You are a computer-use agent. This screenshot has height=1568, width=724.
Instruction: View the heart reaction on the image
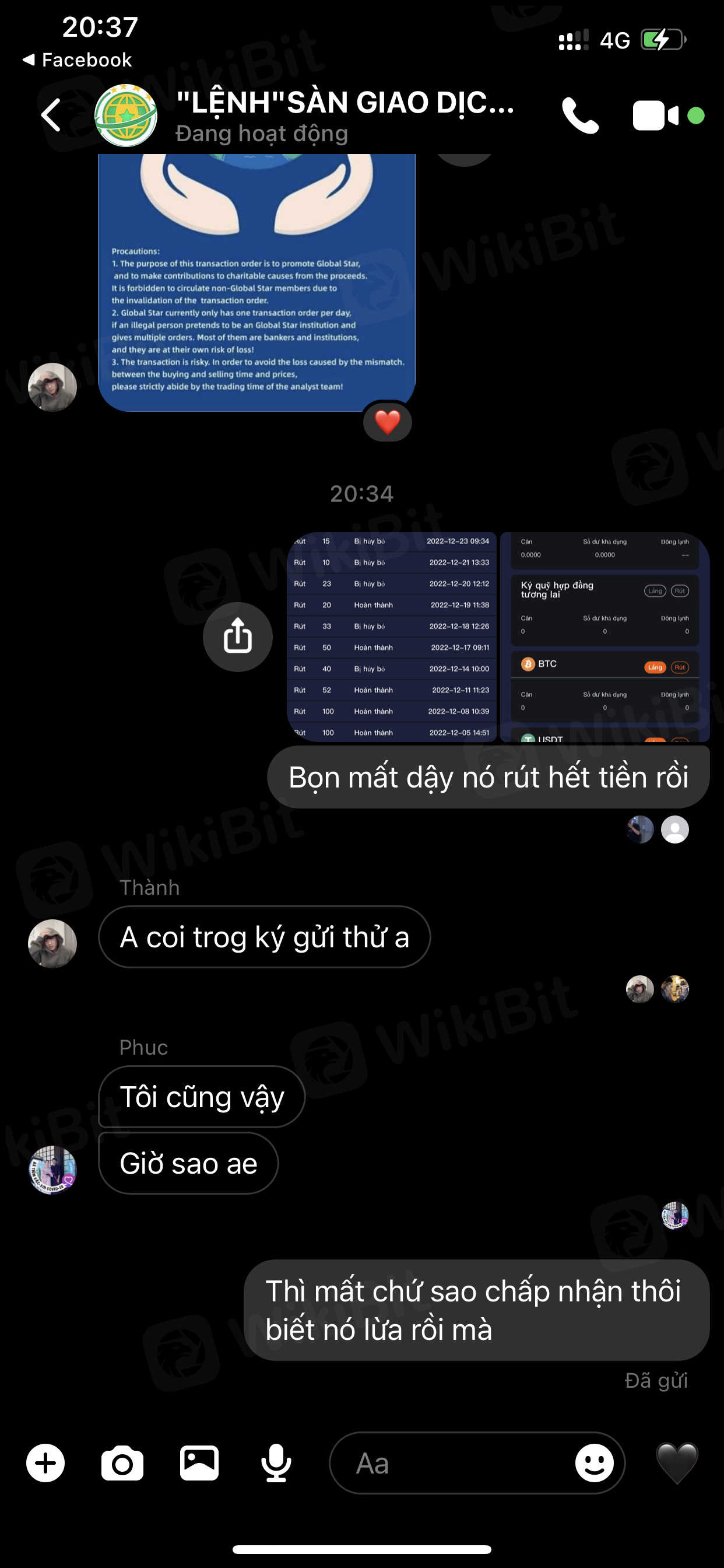coord(388,422)
